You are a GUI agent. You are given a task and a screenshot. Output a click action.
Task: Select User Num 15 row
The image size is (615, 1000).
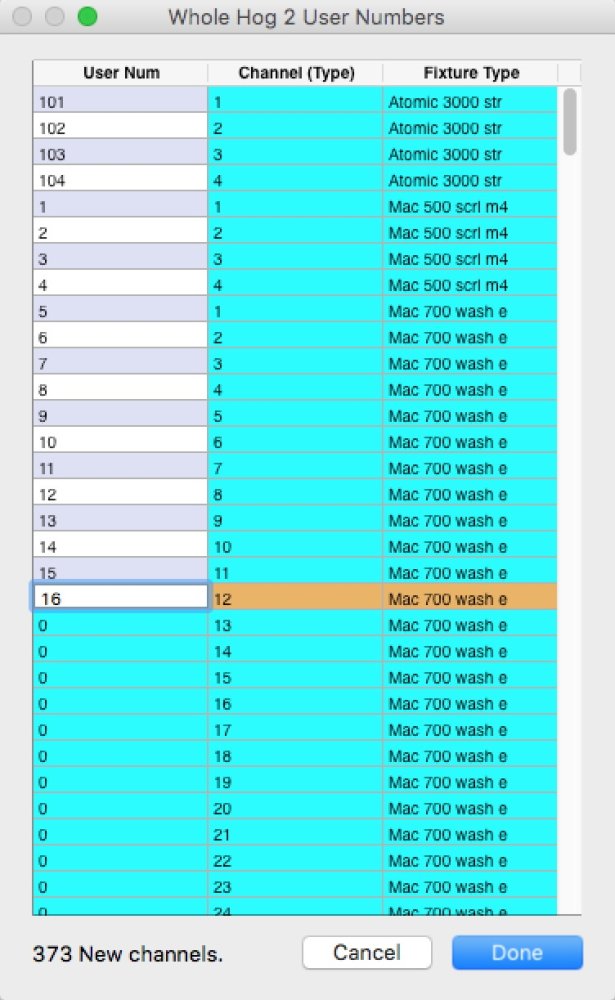(x=120, y=573)
